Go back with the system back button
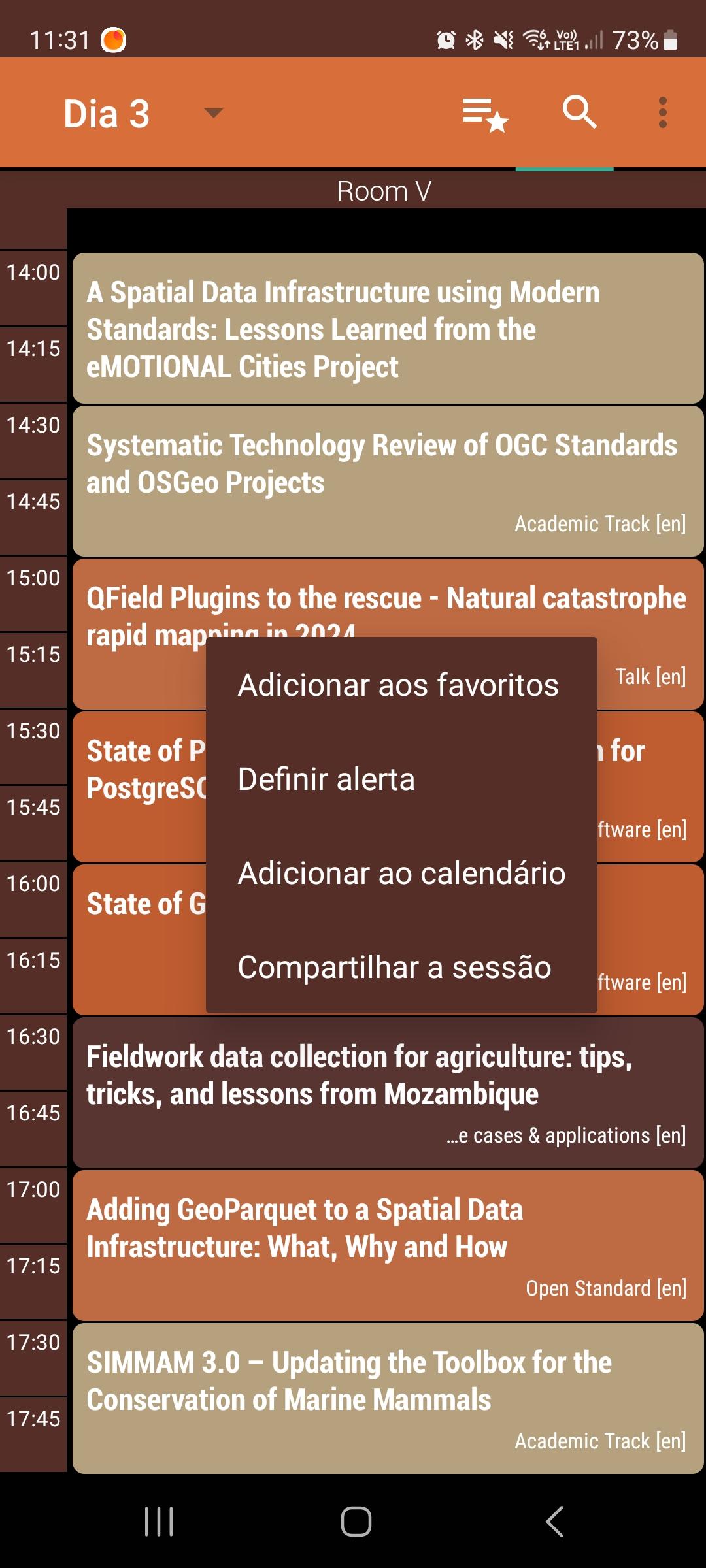The height and width of the screenshot is (1568, 706). tap(554, 1522)
